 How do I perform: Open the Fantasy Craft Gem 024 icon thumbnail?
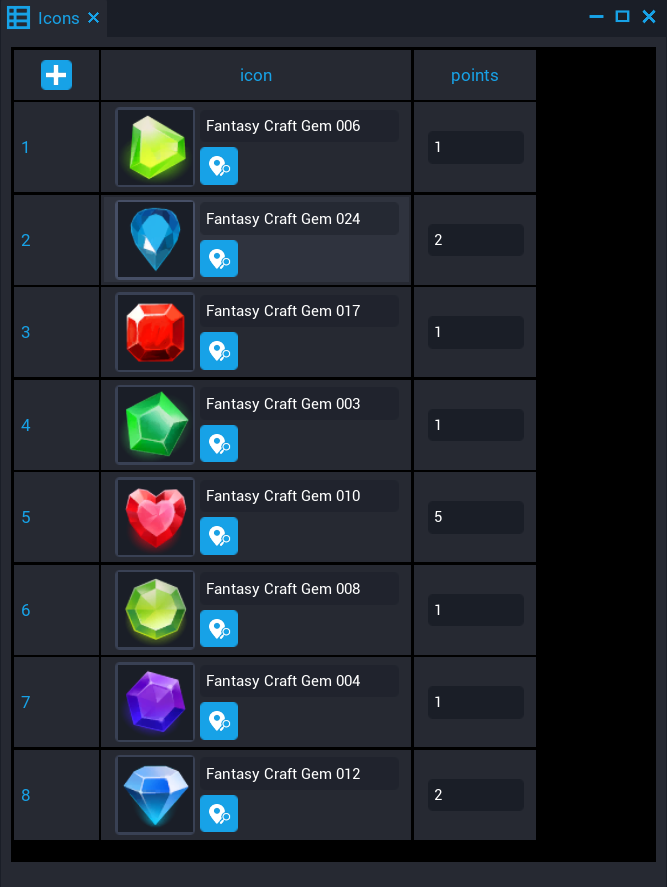click(155, 240)
